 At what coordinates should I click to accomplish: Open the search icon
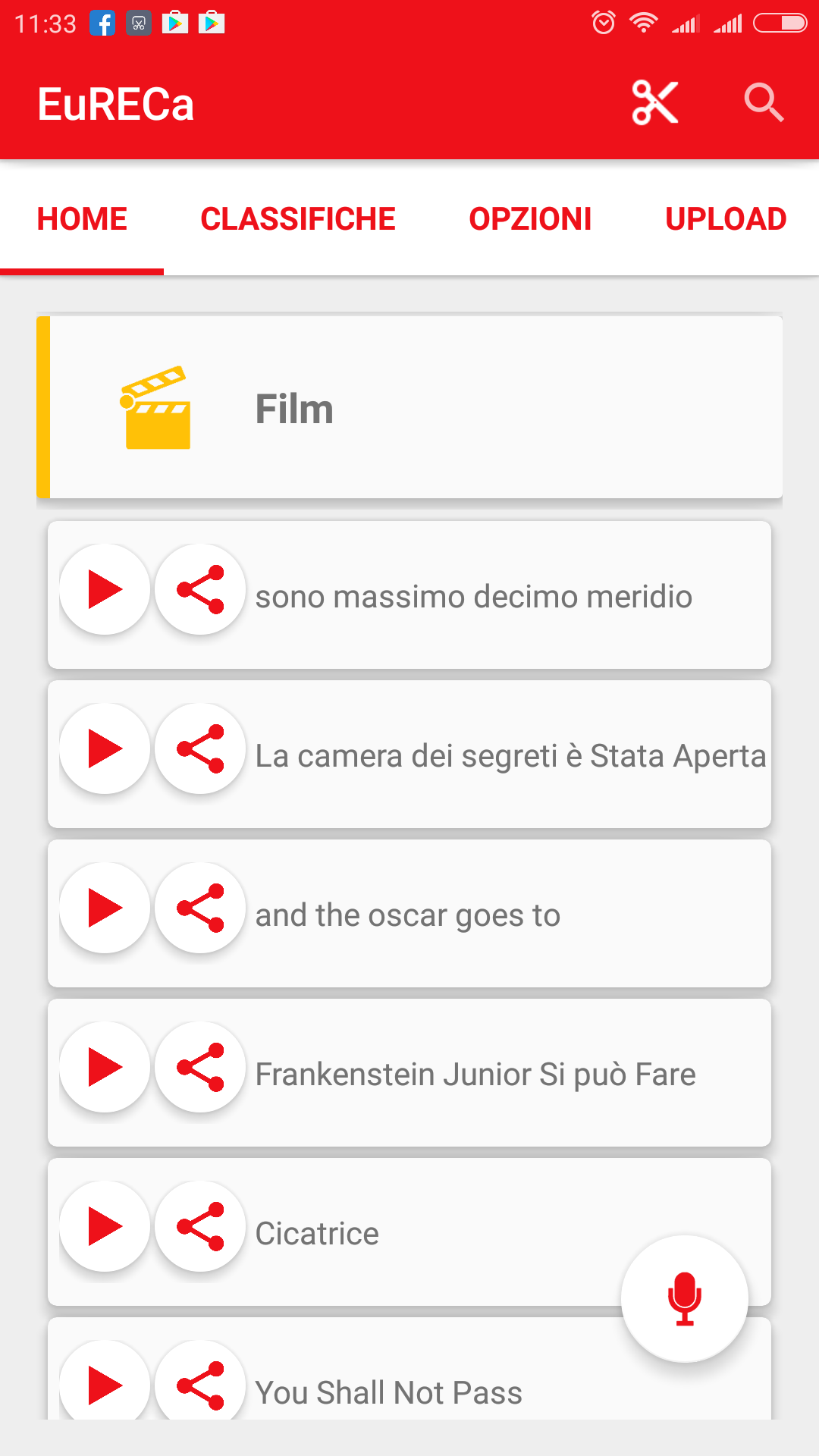pos(764,103)
